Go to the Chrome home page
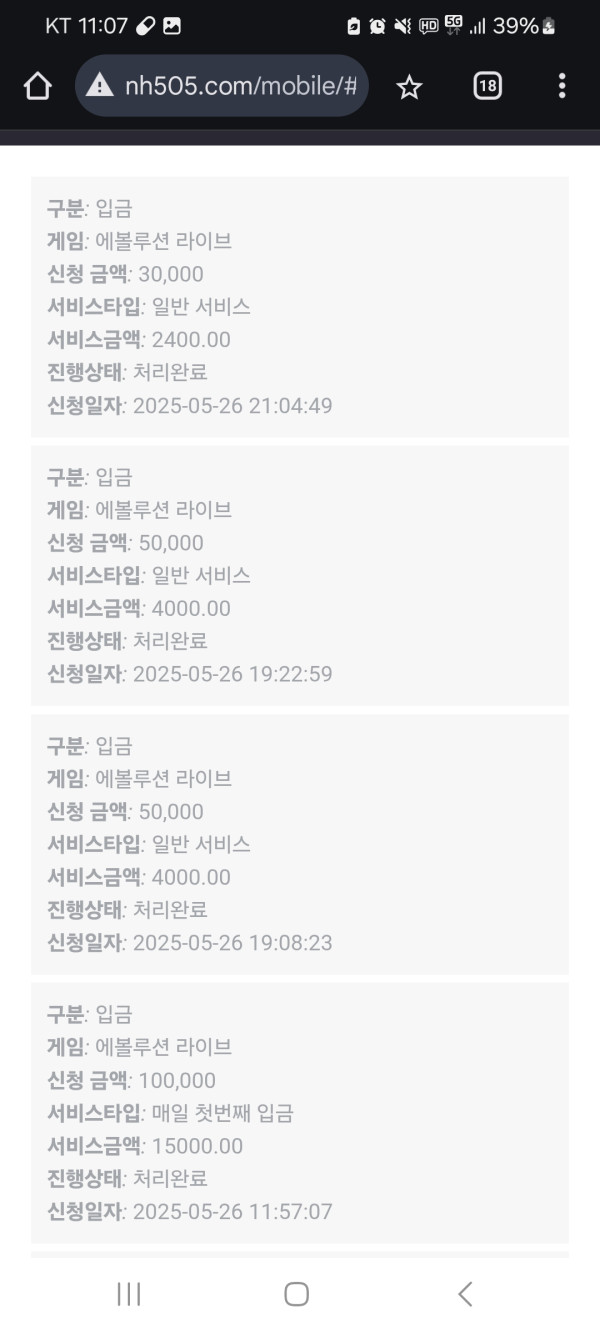Image resolution: width=600 pixels, height=1333 pixels. (x=37, y=87)
